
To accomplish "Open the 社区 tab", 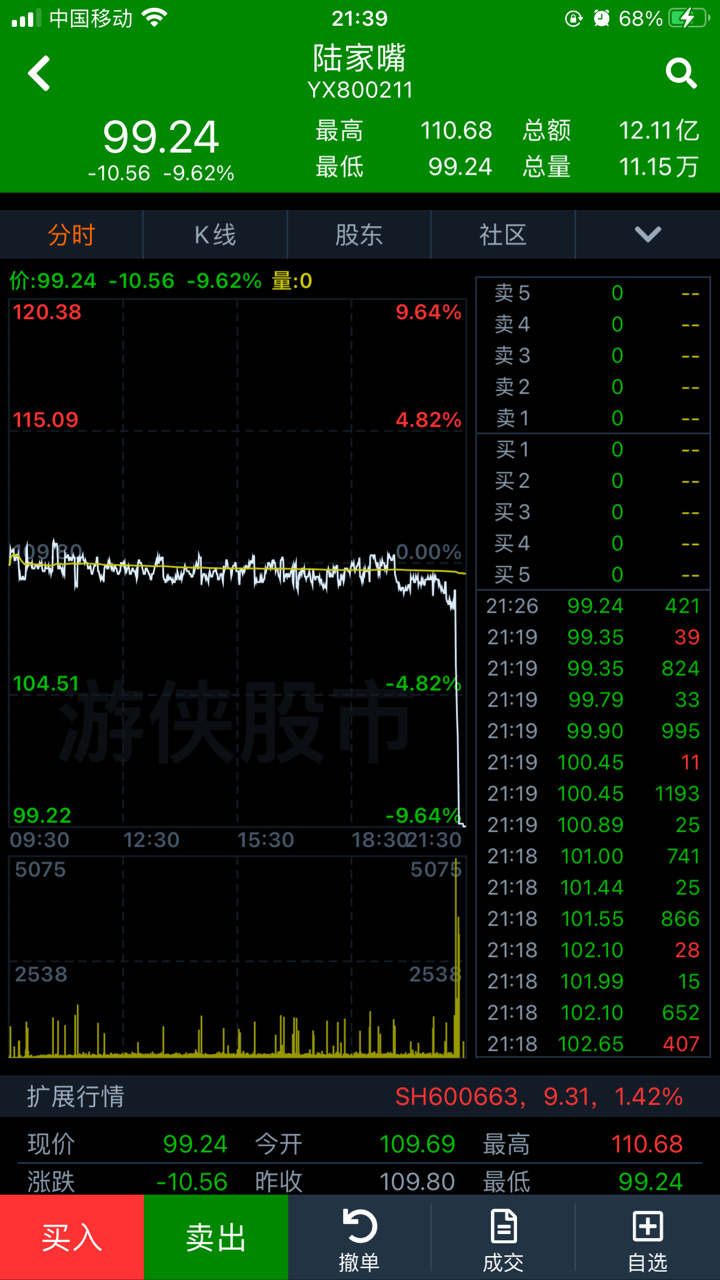I will click(x=503, y=235).
